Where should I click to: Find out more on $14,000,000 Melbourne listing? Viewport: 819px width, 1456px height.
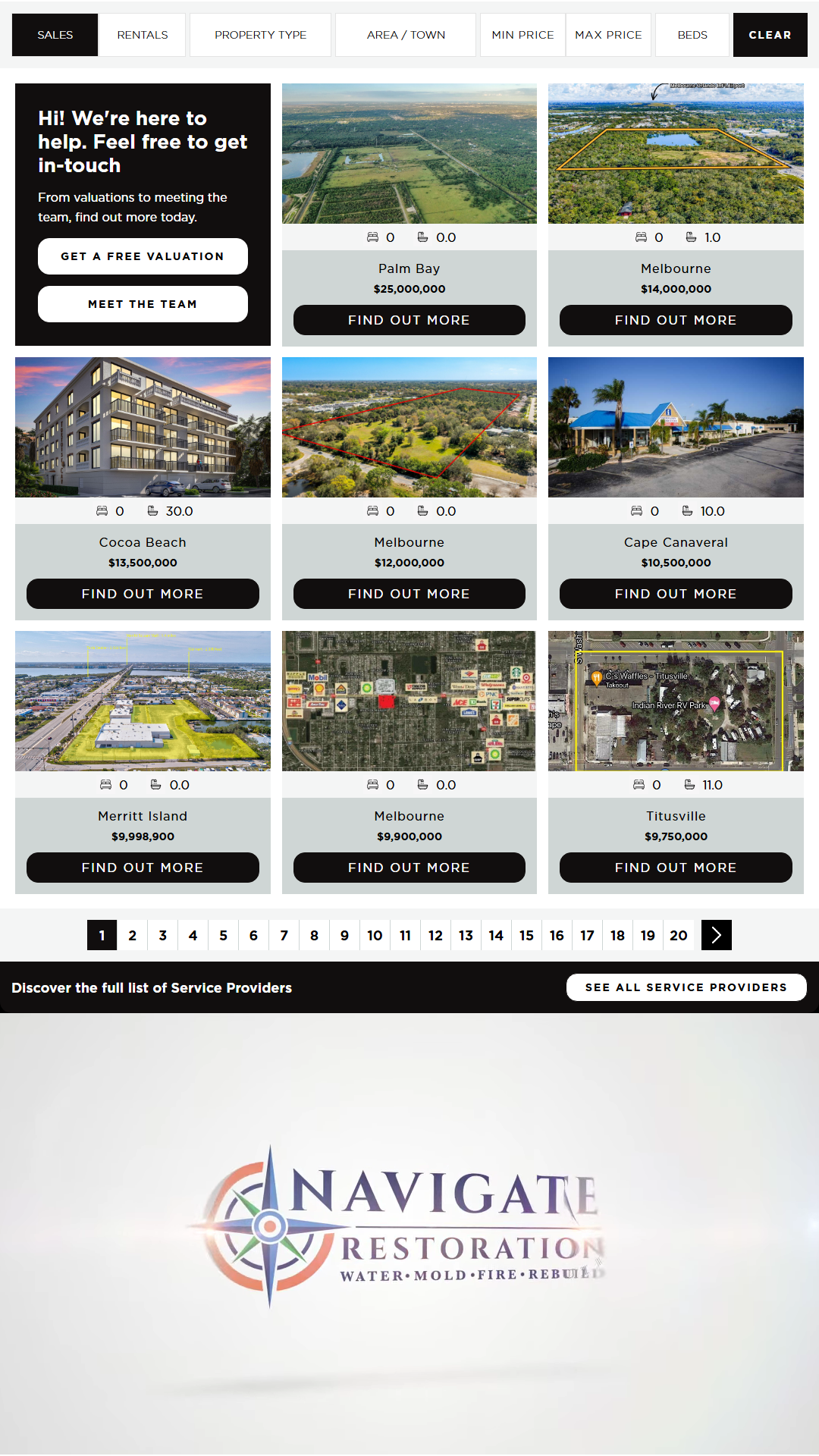click(x=676, y=320)
